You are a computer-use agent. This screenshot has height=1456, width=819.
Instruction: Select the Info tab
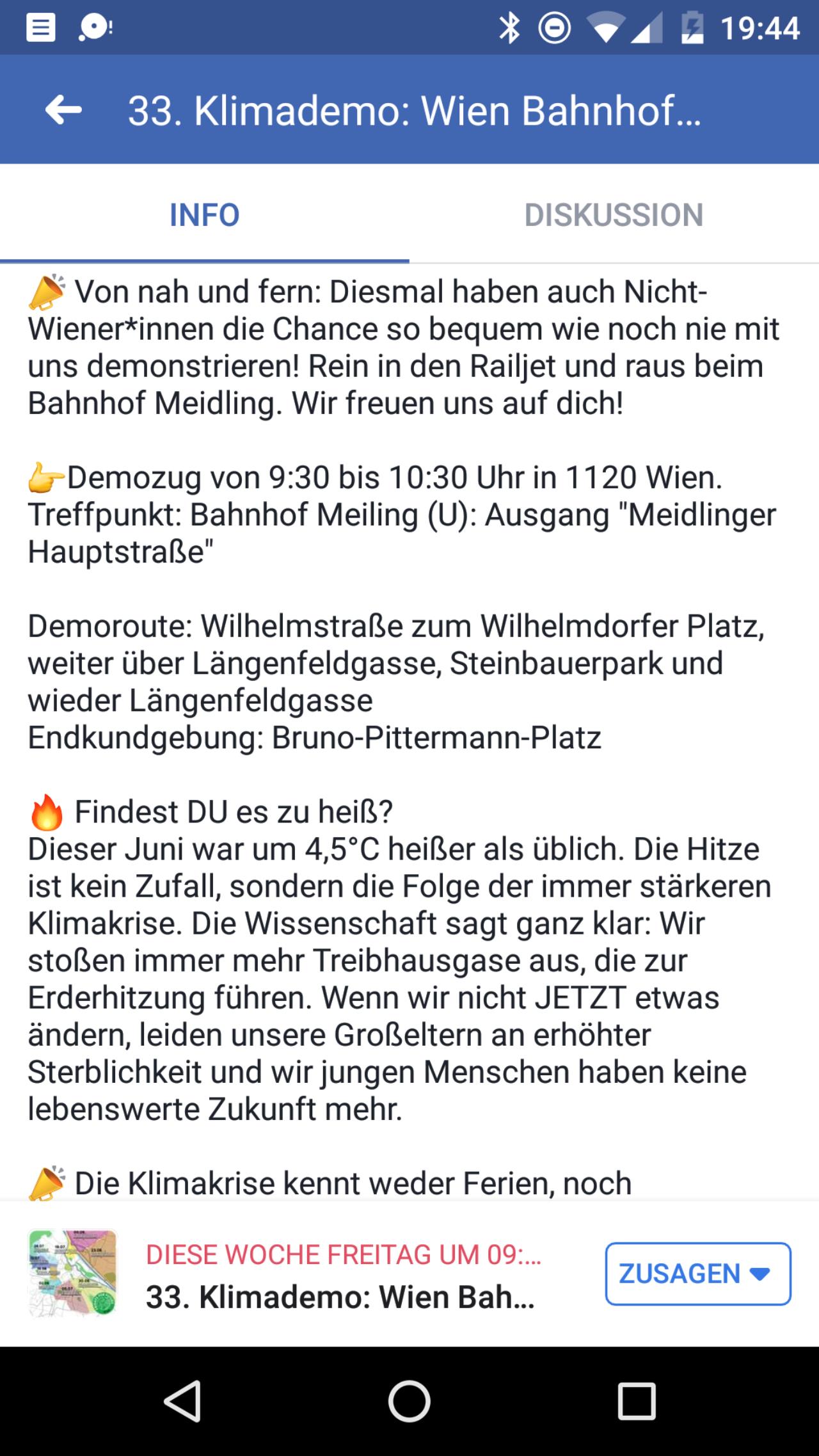click(205, 214)
